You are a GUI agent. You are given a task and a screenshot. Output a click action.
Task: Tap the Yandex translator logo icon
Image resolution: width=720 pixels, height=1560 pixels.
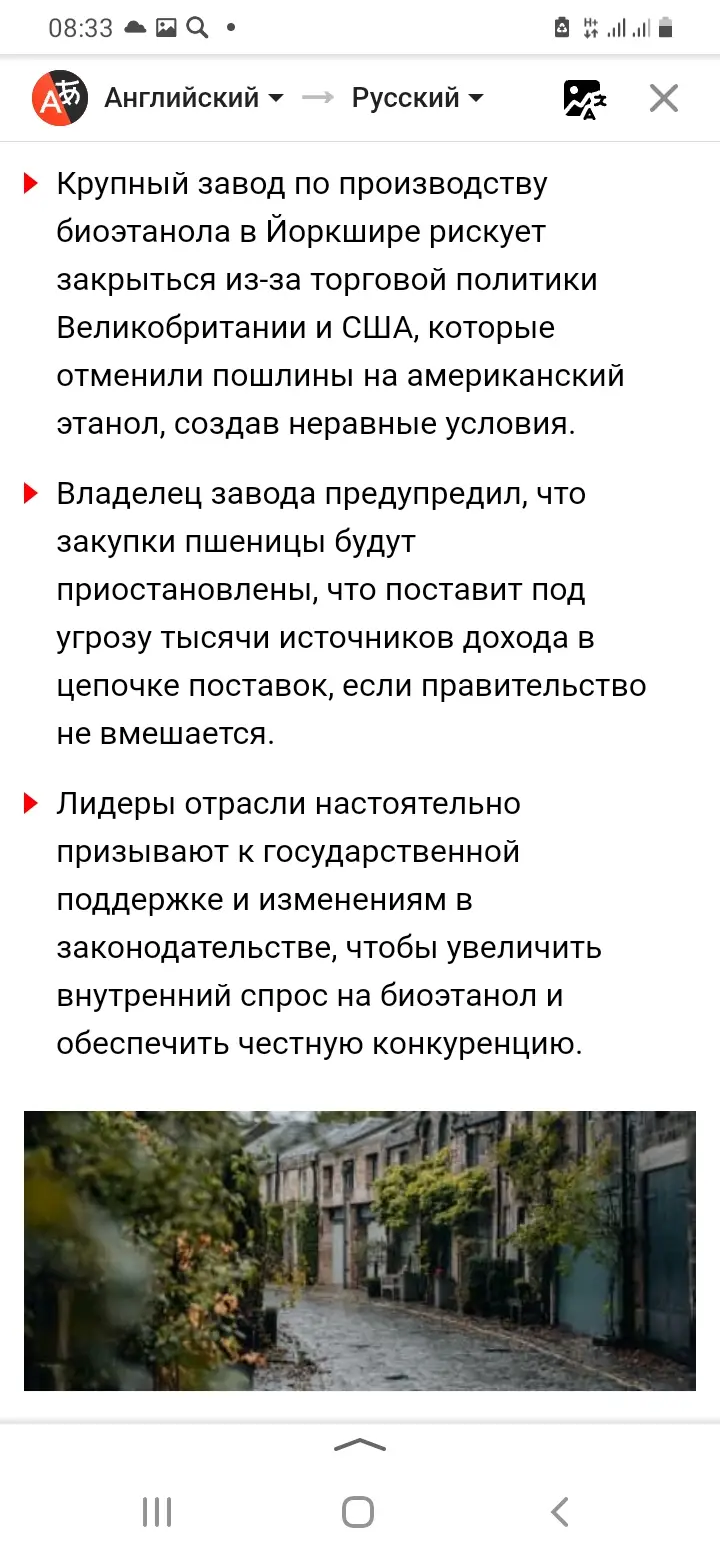coord(59,98)
